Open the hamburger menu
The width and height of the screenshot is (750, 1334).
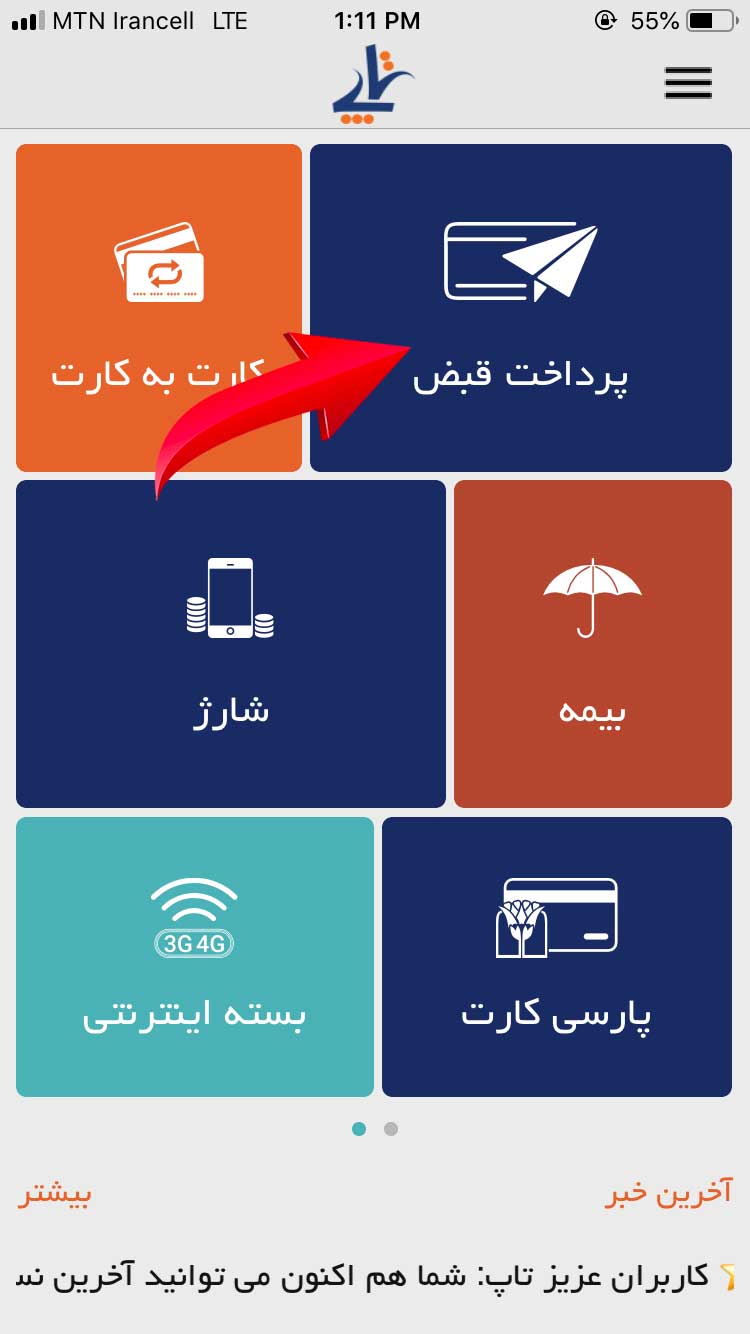click(688, 83)
